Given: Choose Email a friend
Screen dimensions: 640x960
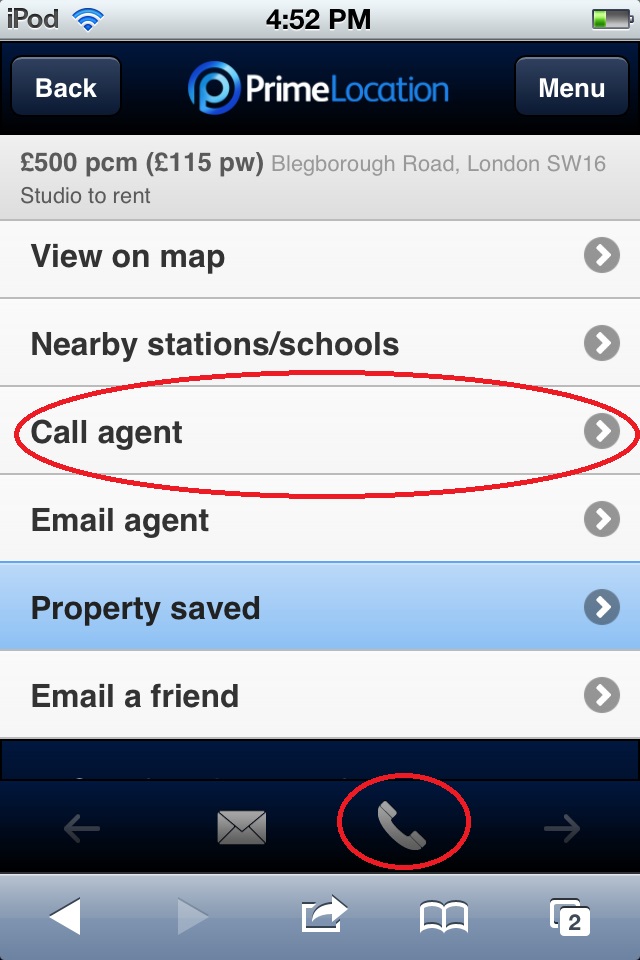Looking at the screenshot, I should pos(320,696).
